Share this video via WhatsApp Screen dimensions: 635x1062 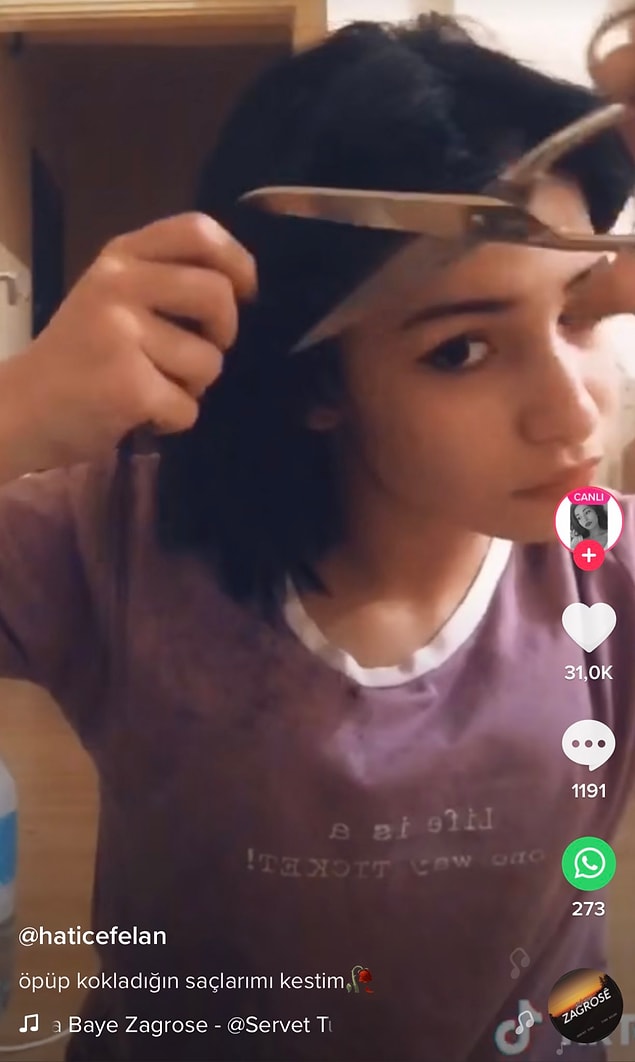(588, 864)
